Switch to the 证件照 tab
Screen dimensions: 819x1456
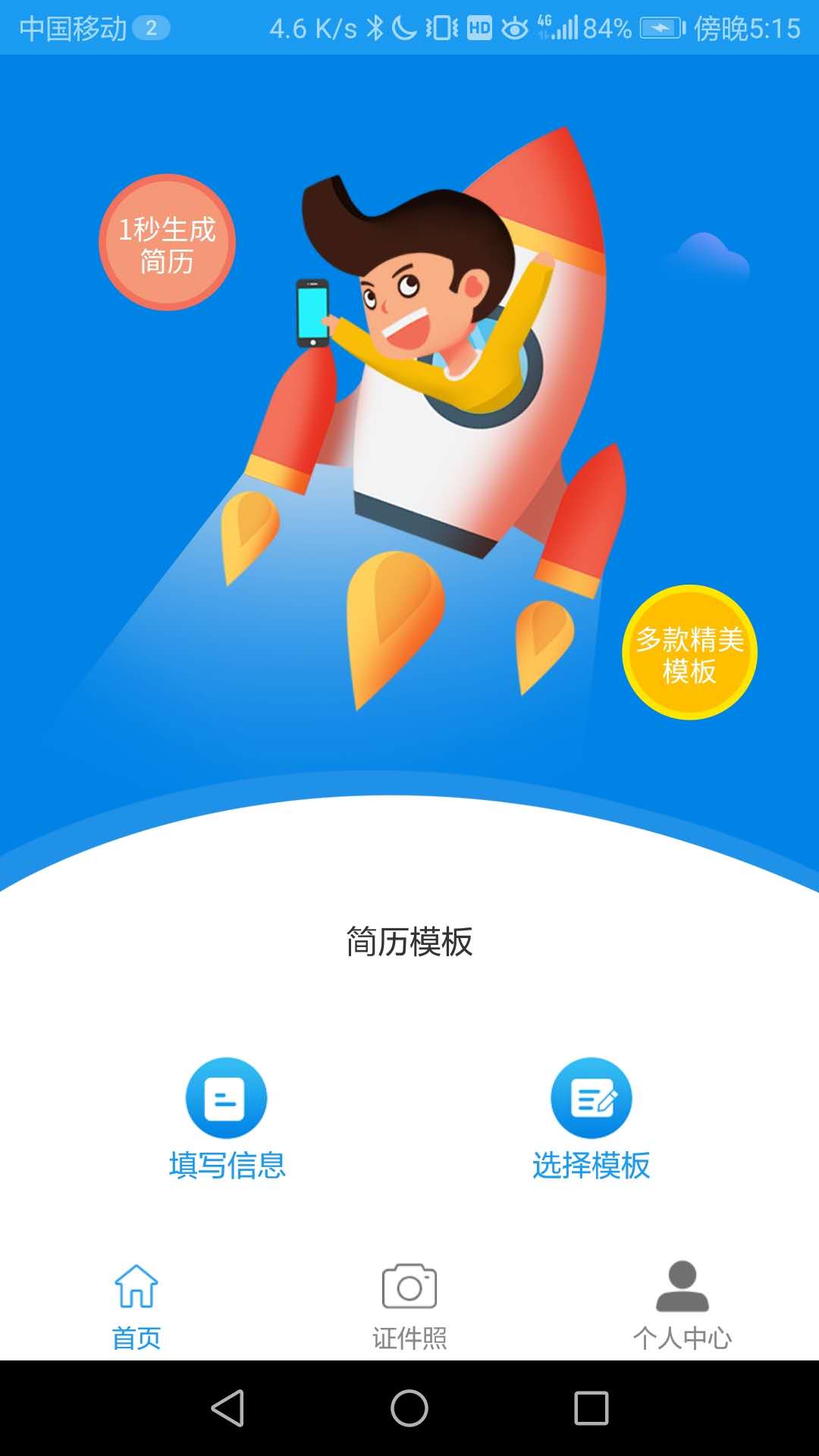pos(409,1335)
